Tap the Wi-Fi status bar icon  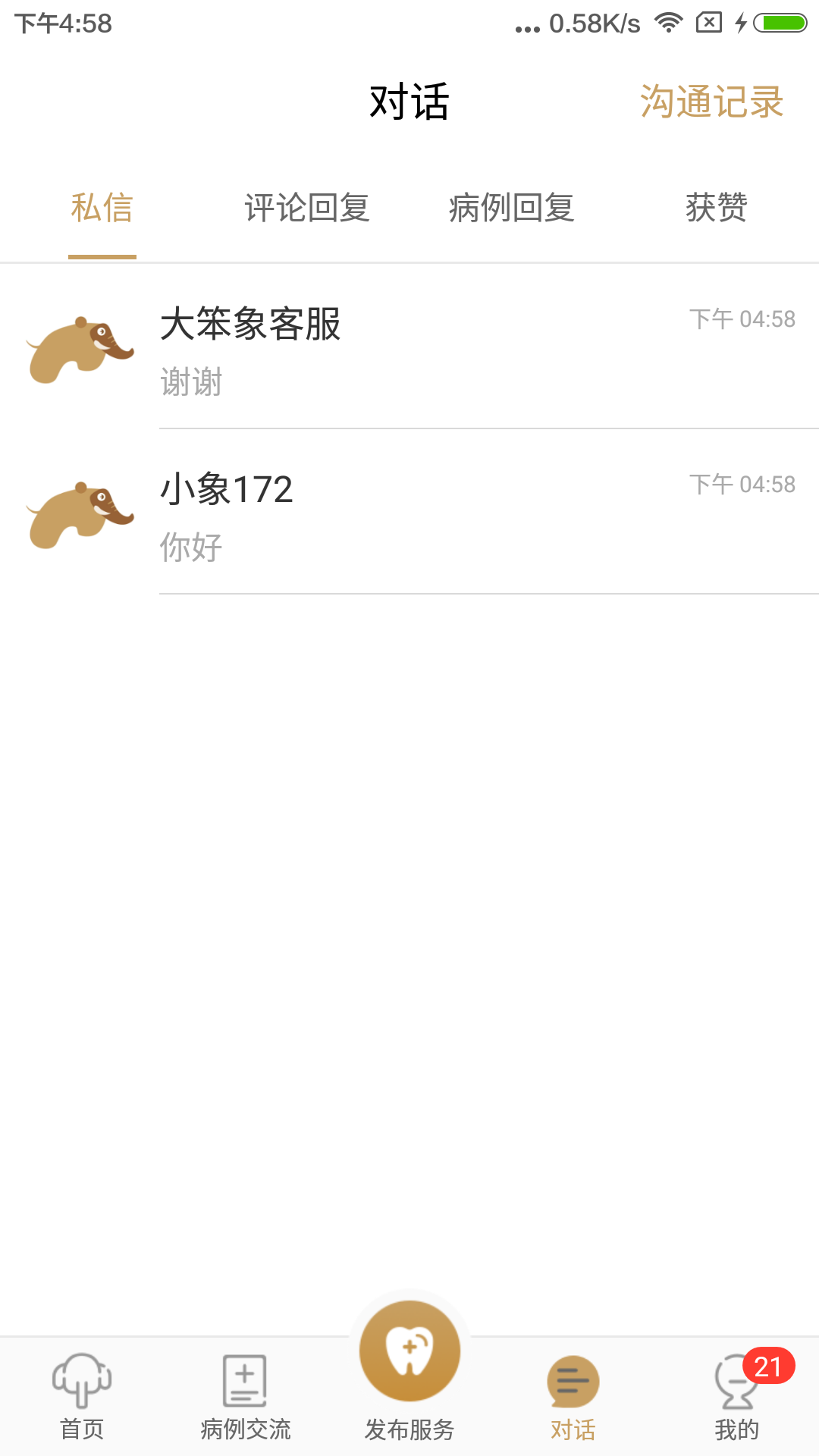pos(667,23)
